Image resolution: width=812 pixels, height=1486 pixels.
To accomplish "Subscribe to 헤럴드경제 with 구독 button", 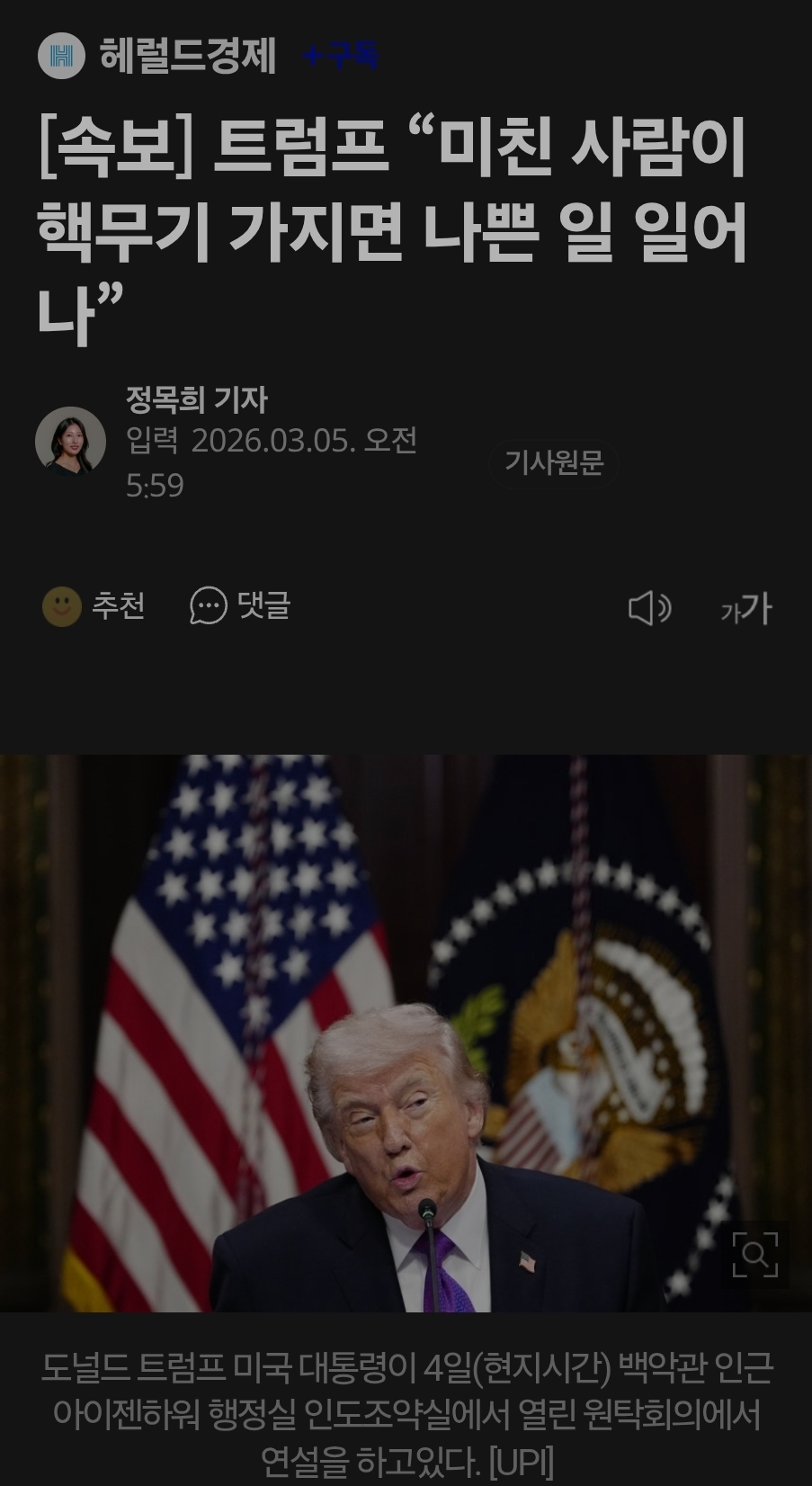I will click(340, 57).
